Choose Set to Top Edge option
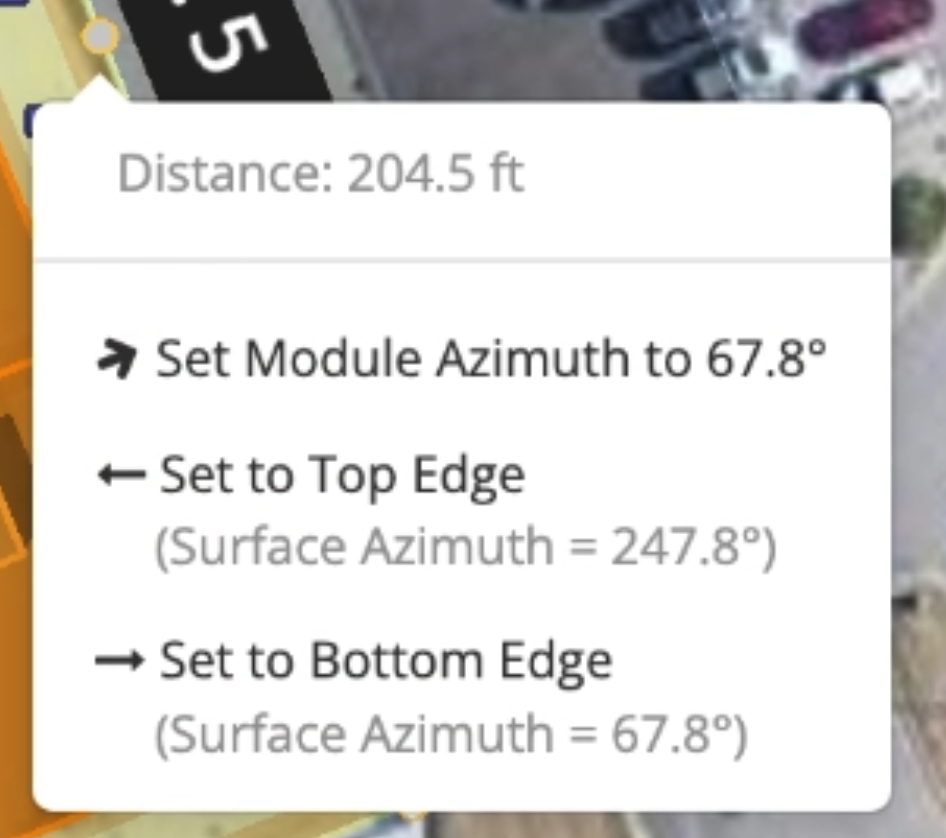 [341, 475]
